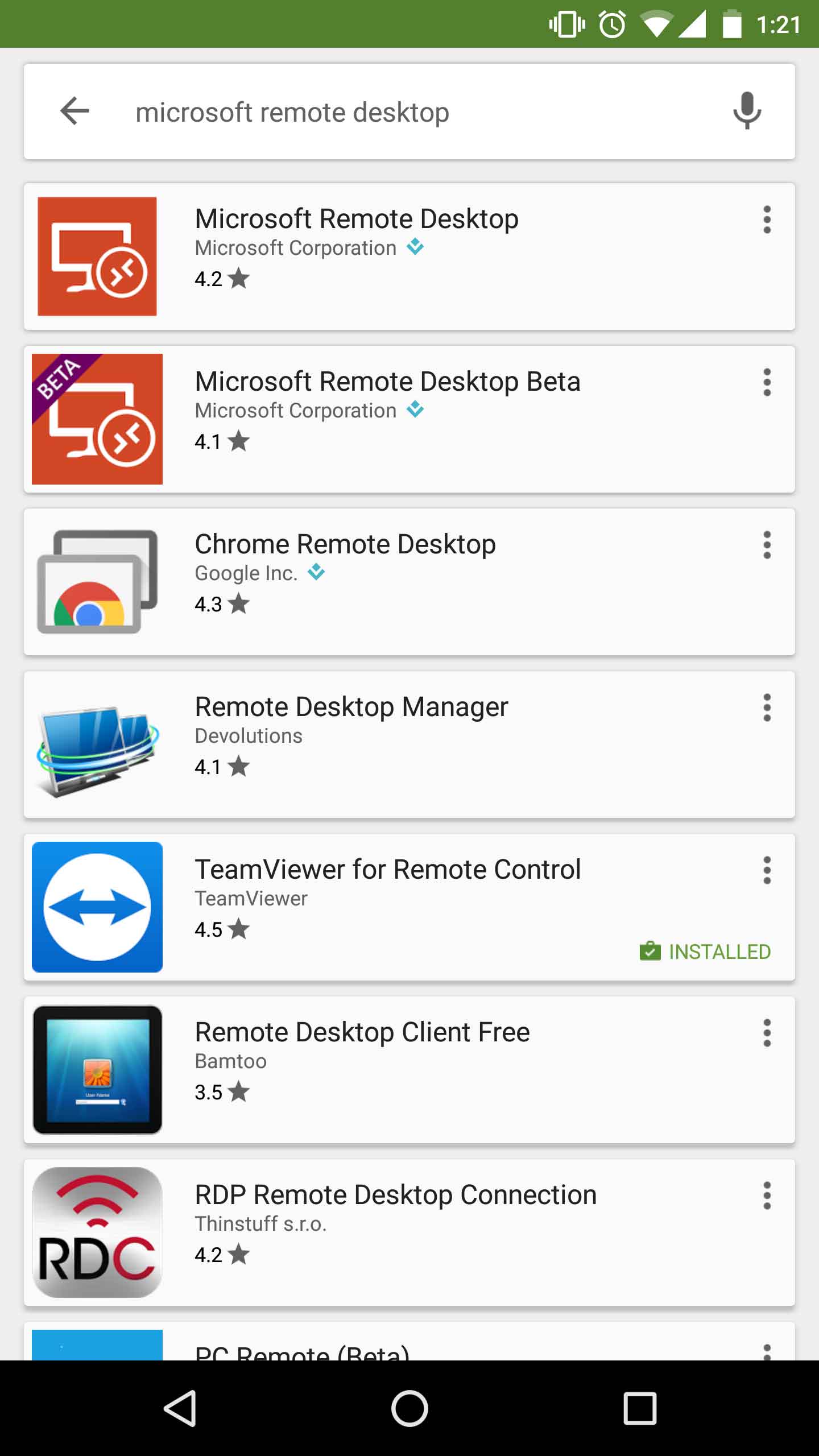The image size is (819, 1456).
Task: Tap the Microsoft Remote Desktop Beta icon
Action: click(x=97, y=419)
